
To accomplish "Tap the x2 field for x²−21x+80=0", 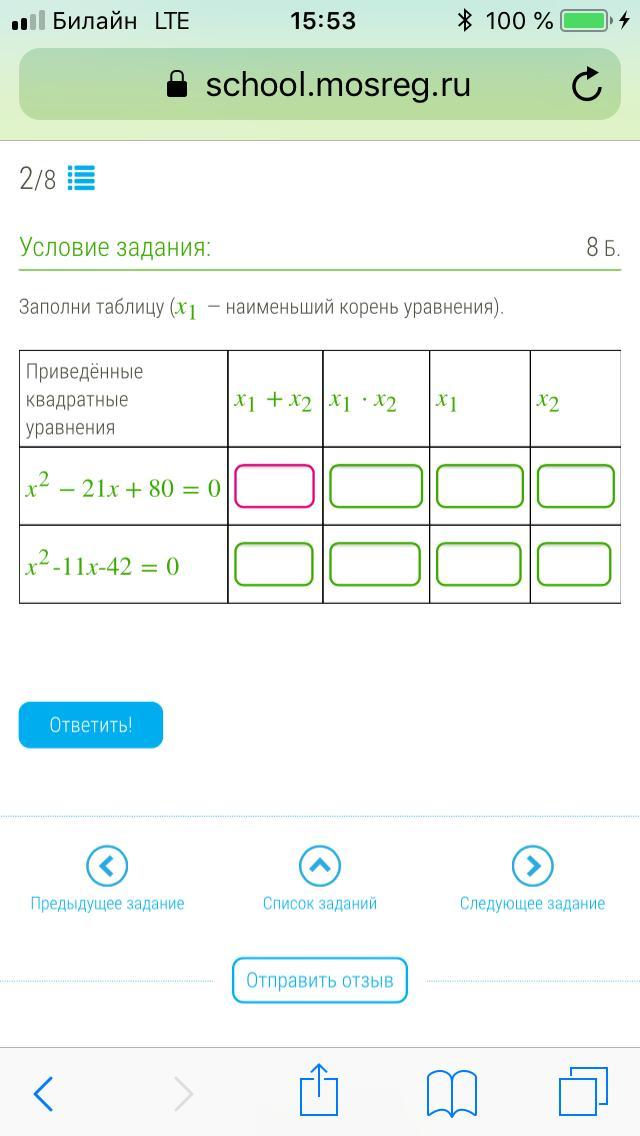I will point(575,486).
